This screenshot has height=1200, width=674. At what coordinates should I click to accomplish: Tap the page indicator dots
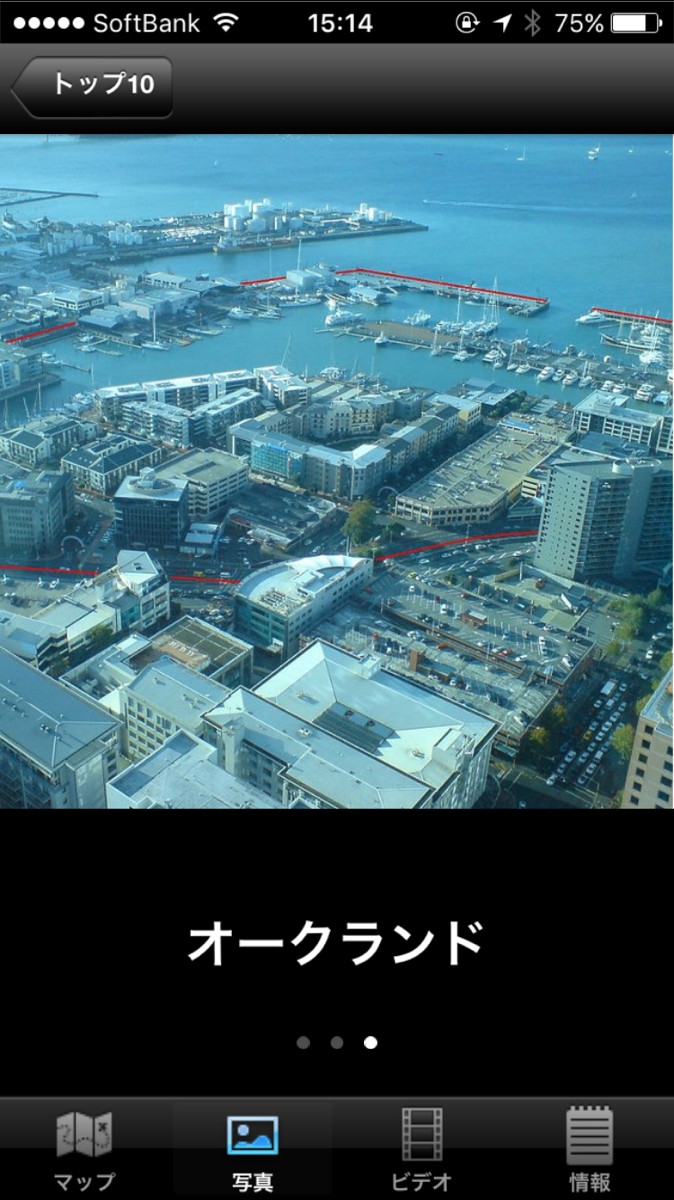[x=337, y=1042]
